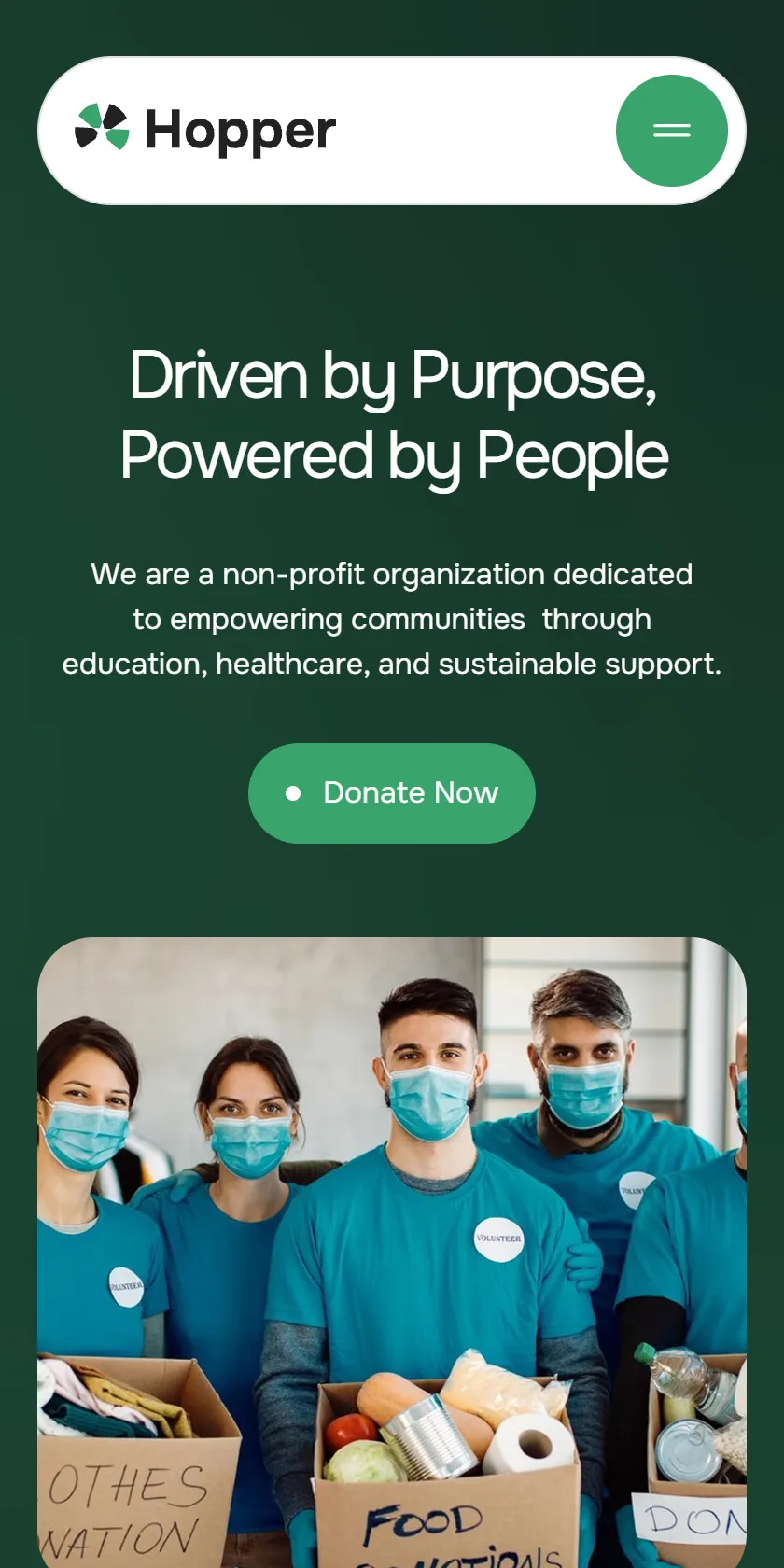Open the Hopper home logo link
Image resolution: width=784 pixels, height=1568 pixels.
pyautogui.click(x=205, y=130)
